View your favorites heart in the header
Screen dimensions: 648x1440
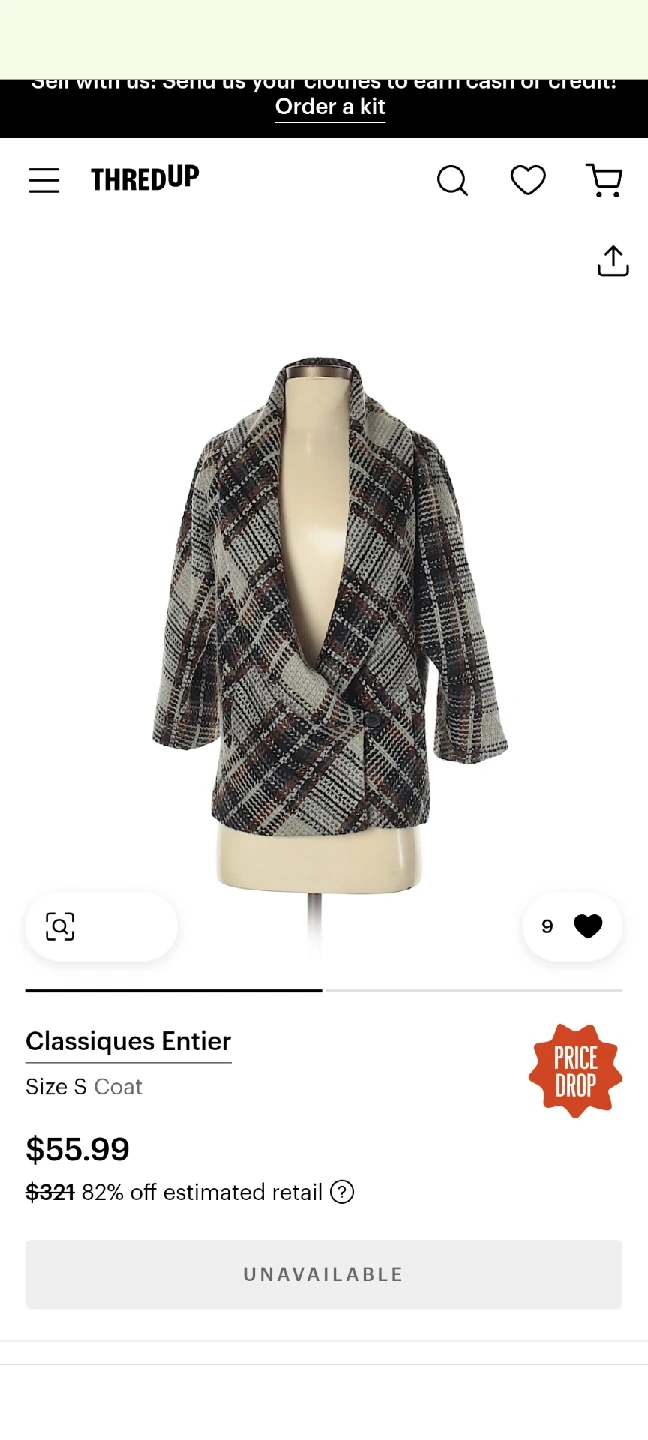coord(528,180)
